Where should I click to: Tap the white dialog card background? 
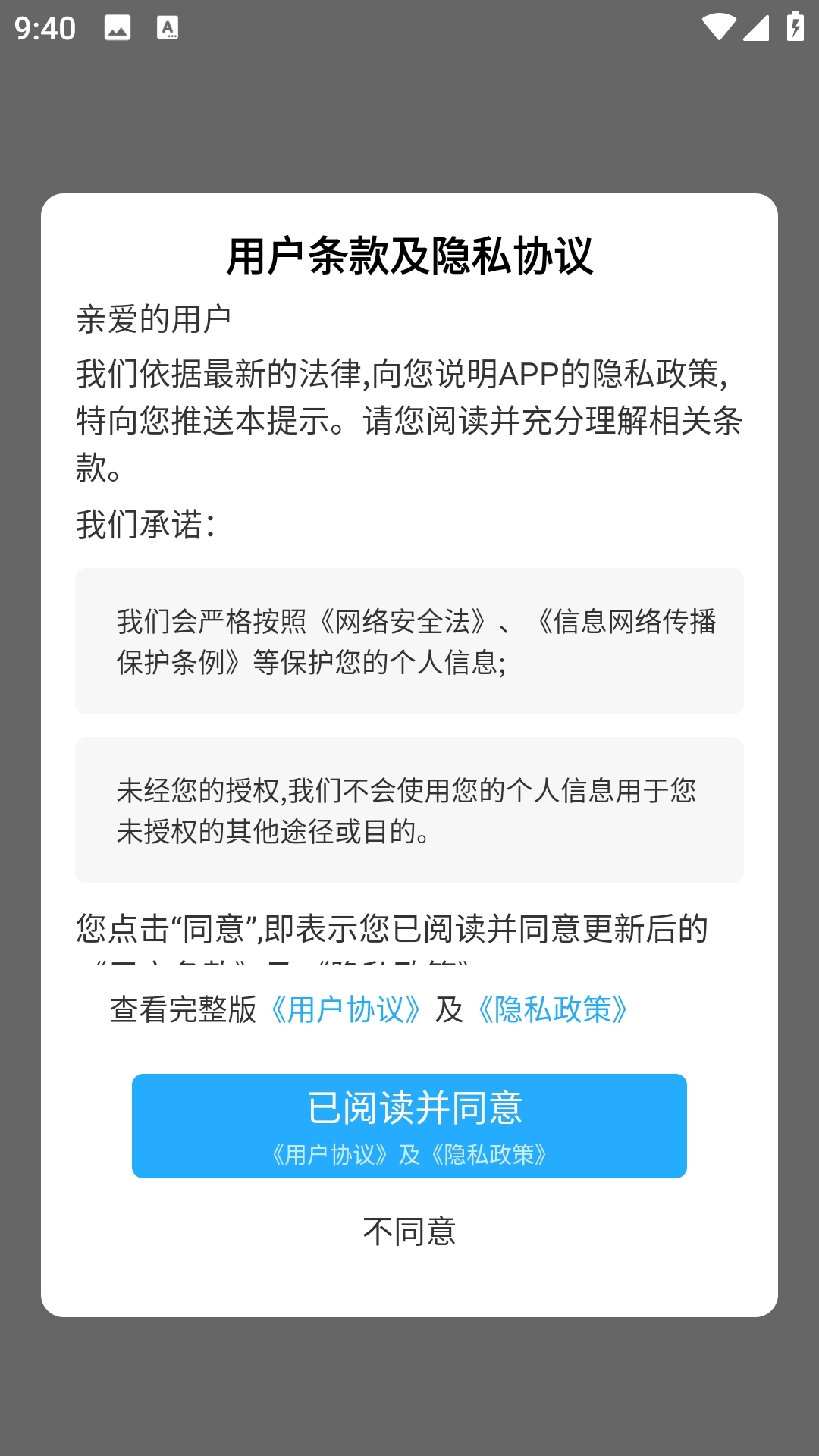[x=409, y=1289]
